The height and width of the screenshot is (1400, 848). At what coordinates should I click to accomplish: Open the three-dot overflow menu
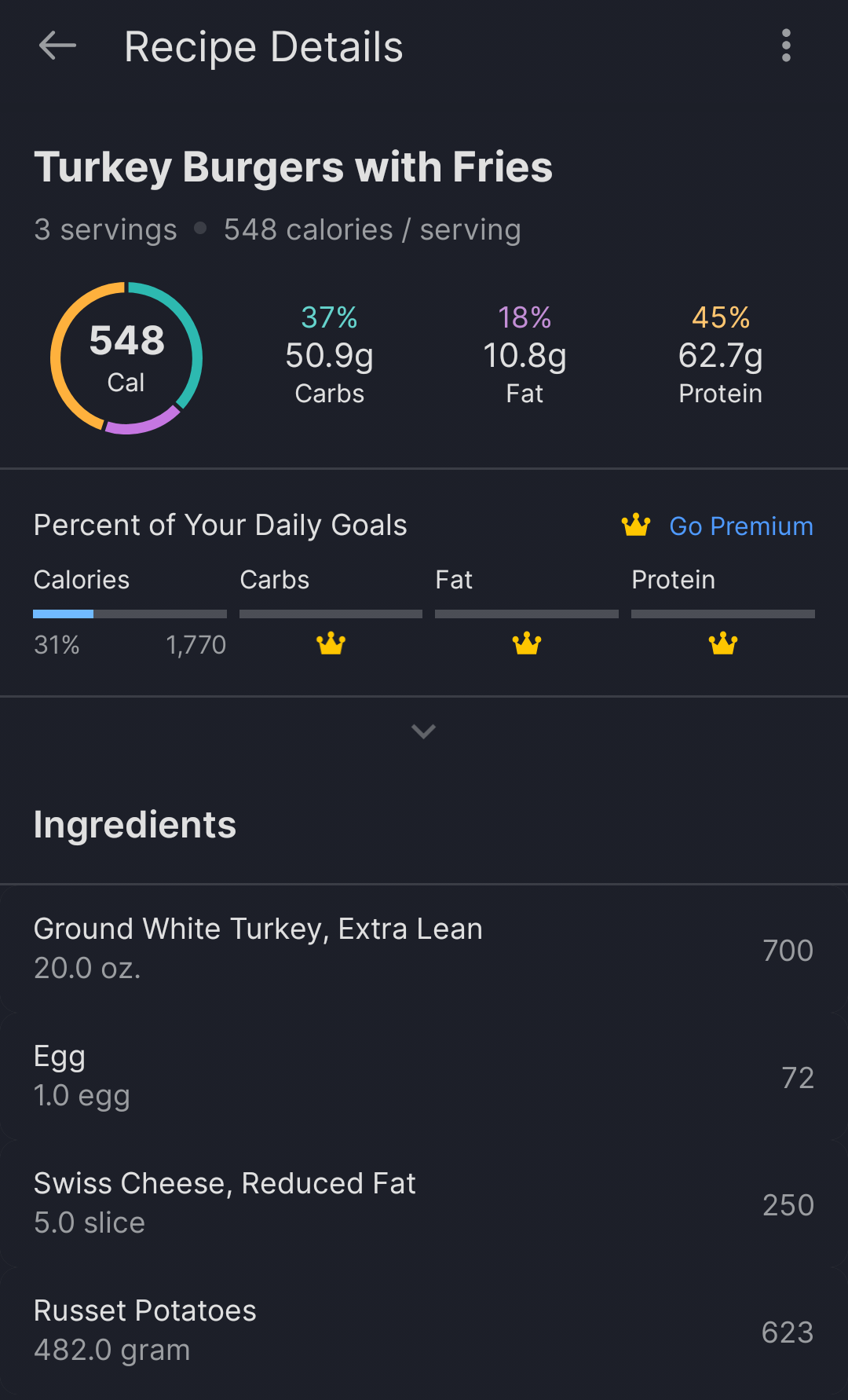coord(786,46)
